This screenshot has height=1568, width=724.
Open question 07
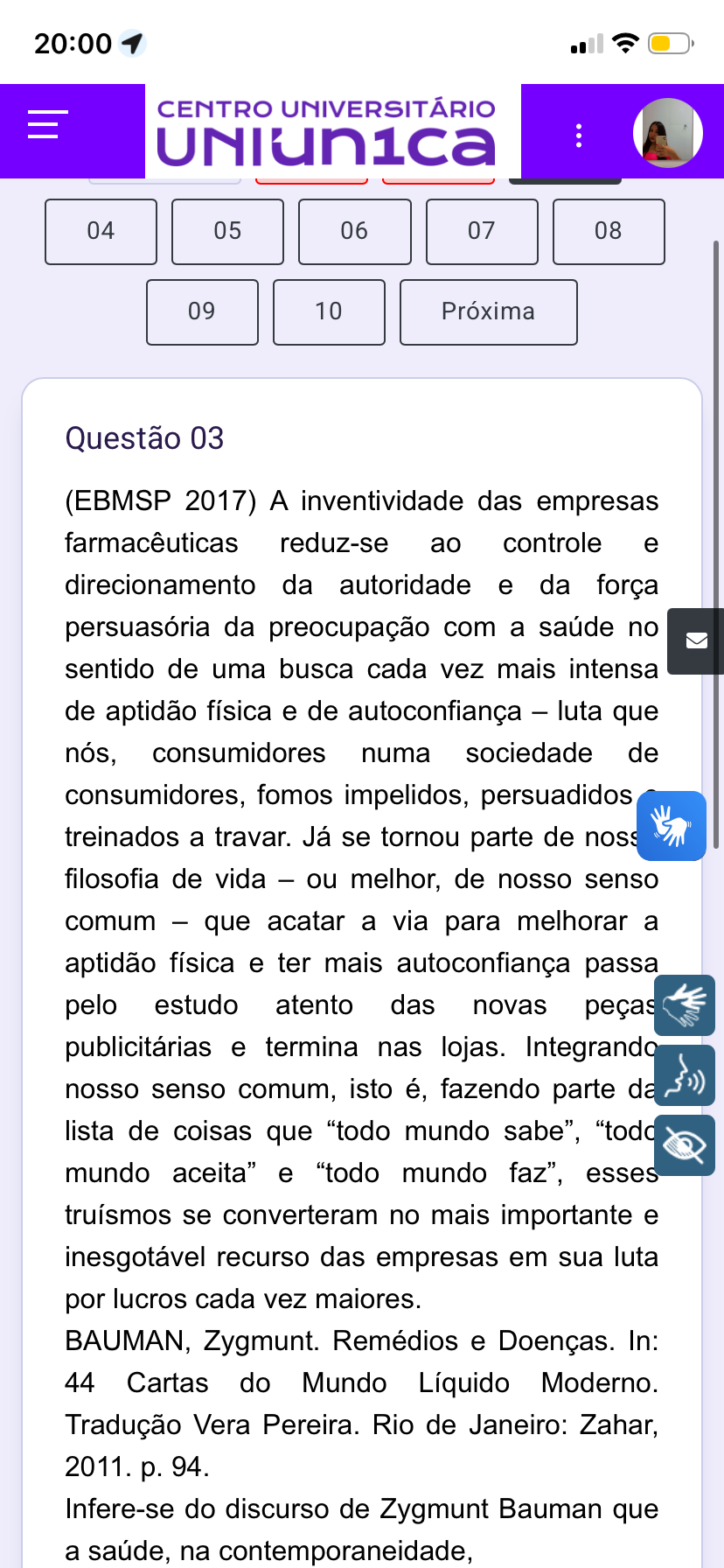click(x=481, y=231)
